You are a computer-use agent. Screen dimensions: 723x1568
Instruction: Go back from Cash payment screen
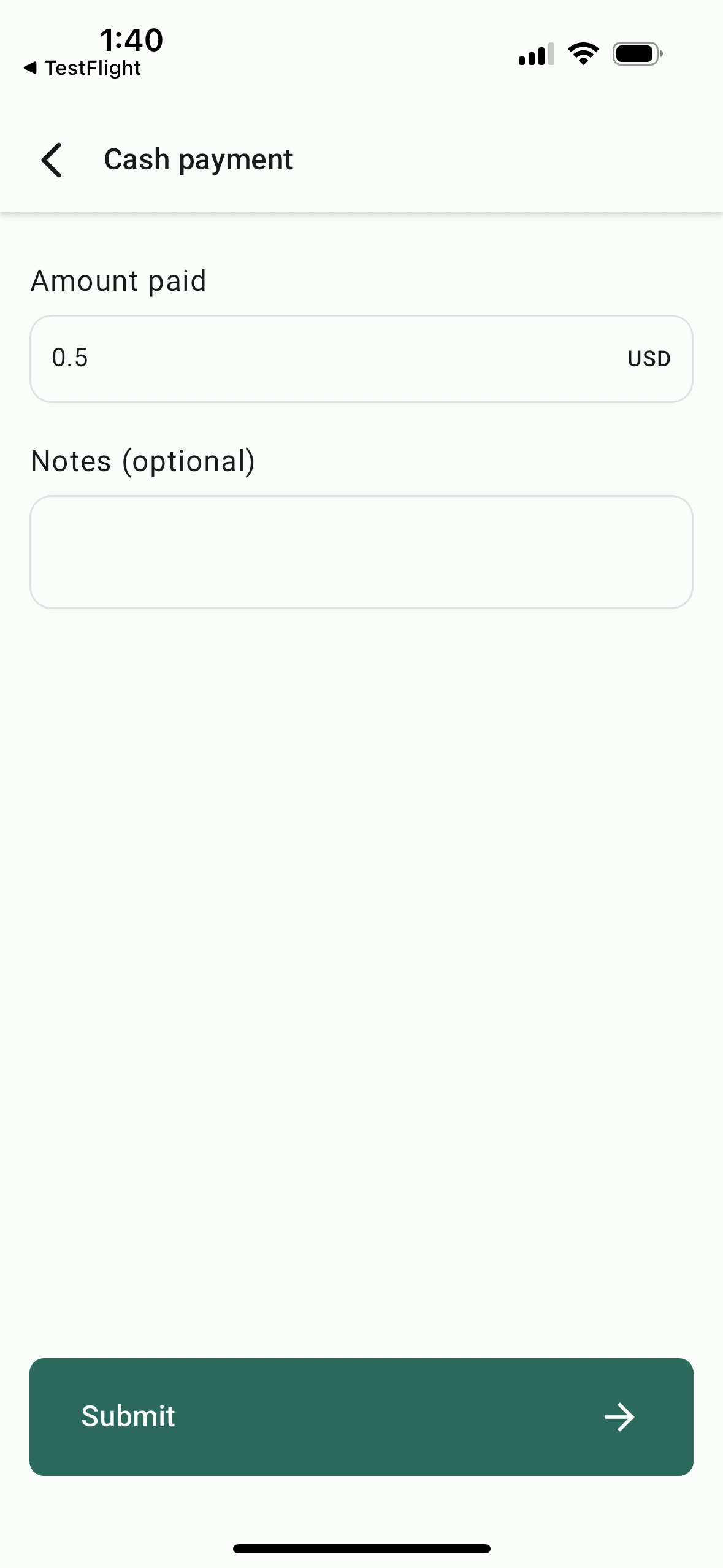click(52, 160)
